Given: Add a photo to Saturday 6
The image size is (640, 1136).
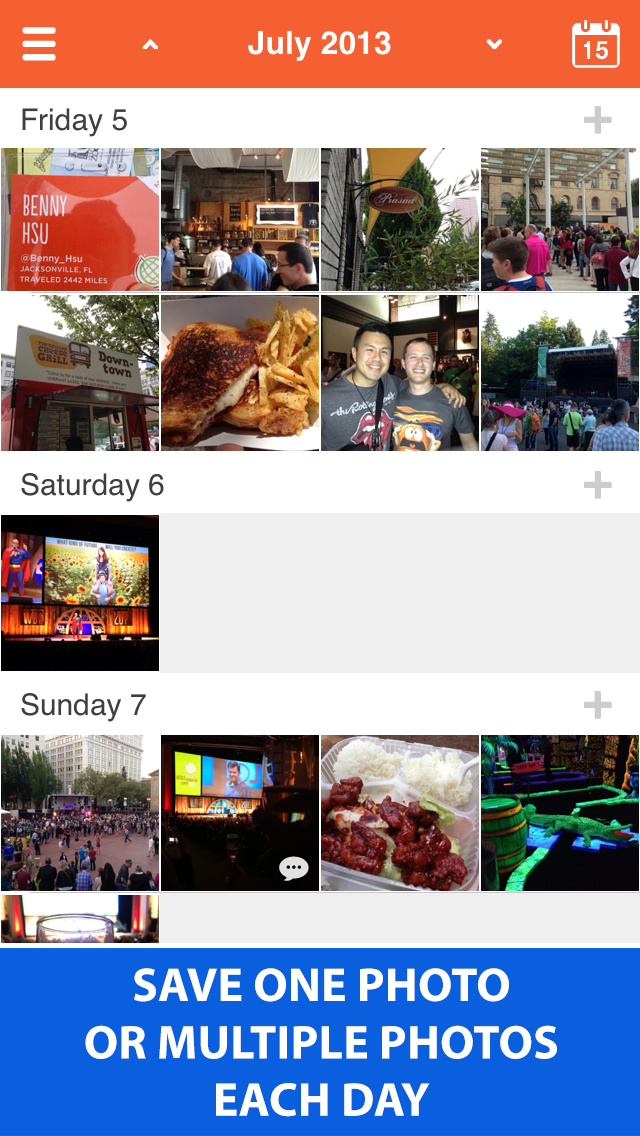Looking at the screenshot, I should coord(597,486).
